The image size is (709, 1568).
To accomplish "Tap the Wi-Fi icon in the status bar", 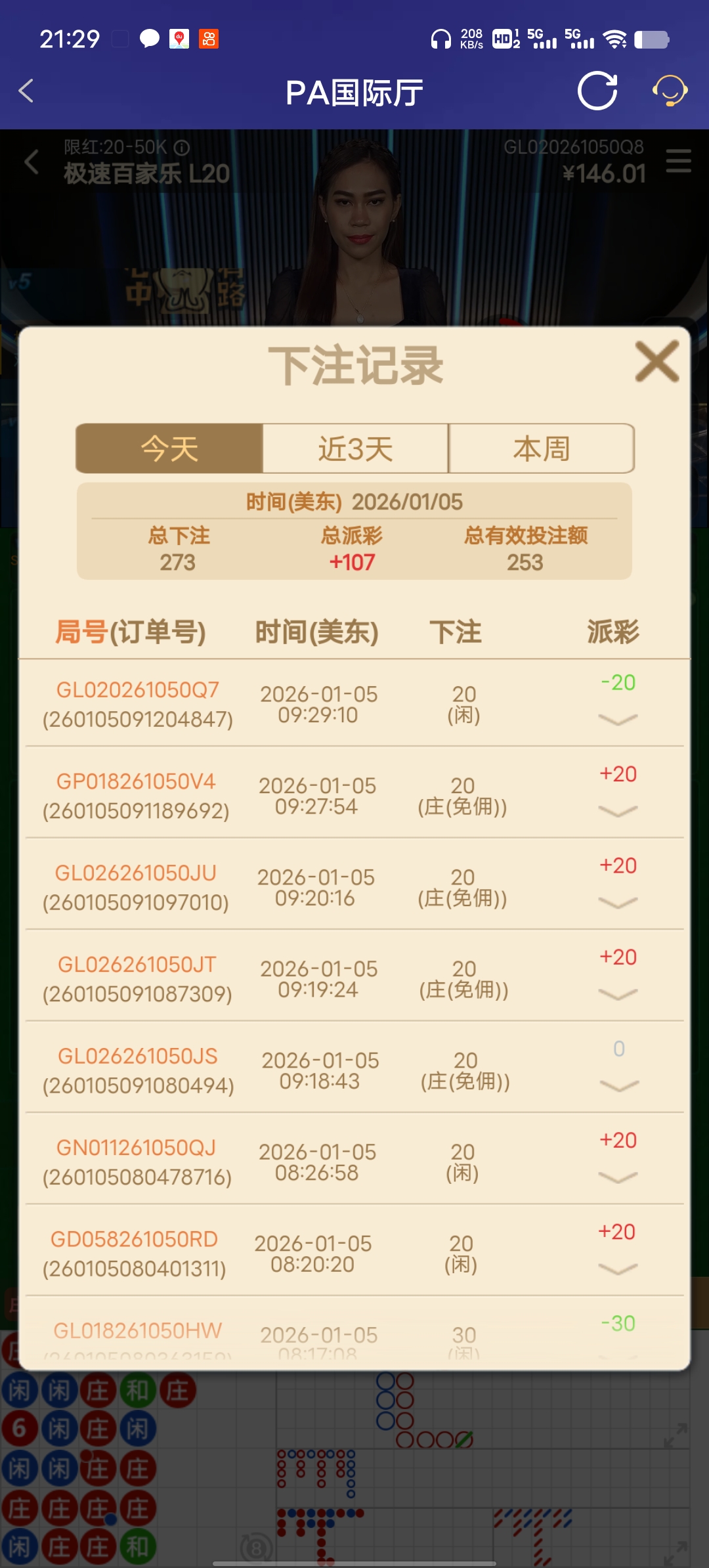I will [x=614, y=41].
